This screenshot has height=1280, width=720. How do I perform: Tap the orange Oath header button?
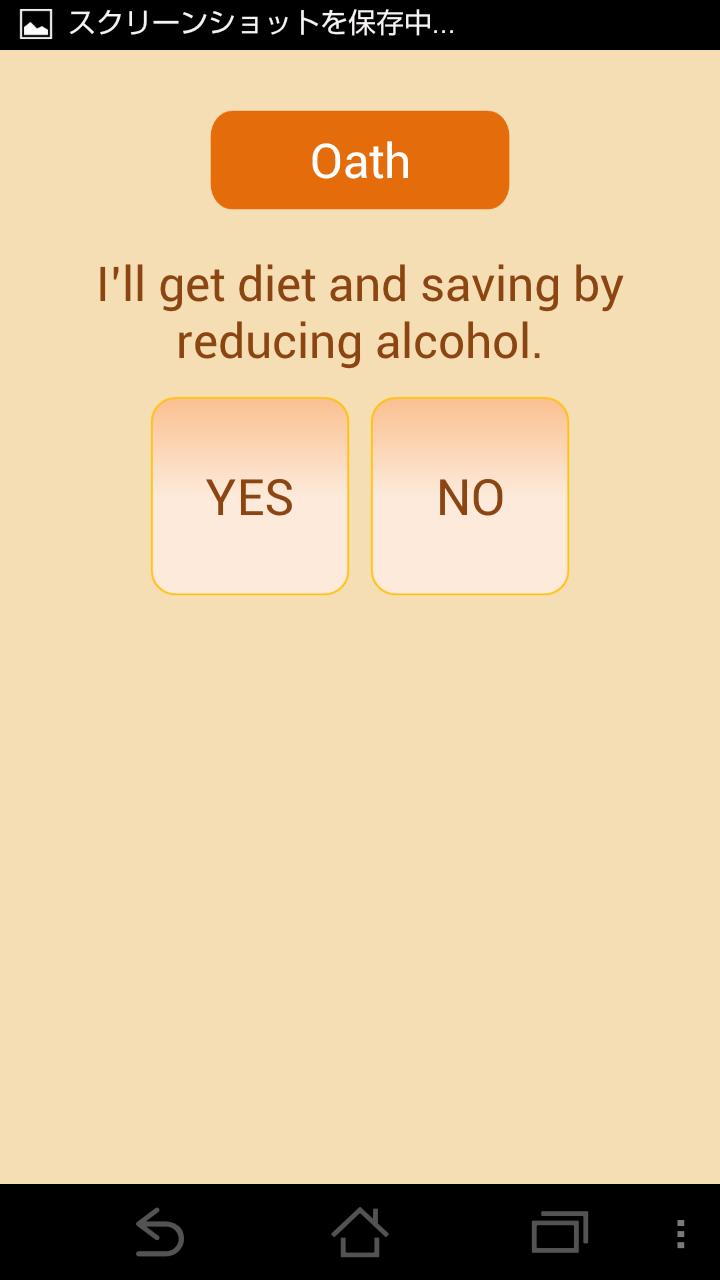click(359, 159)
